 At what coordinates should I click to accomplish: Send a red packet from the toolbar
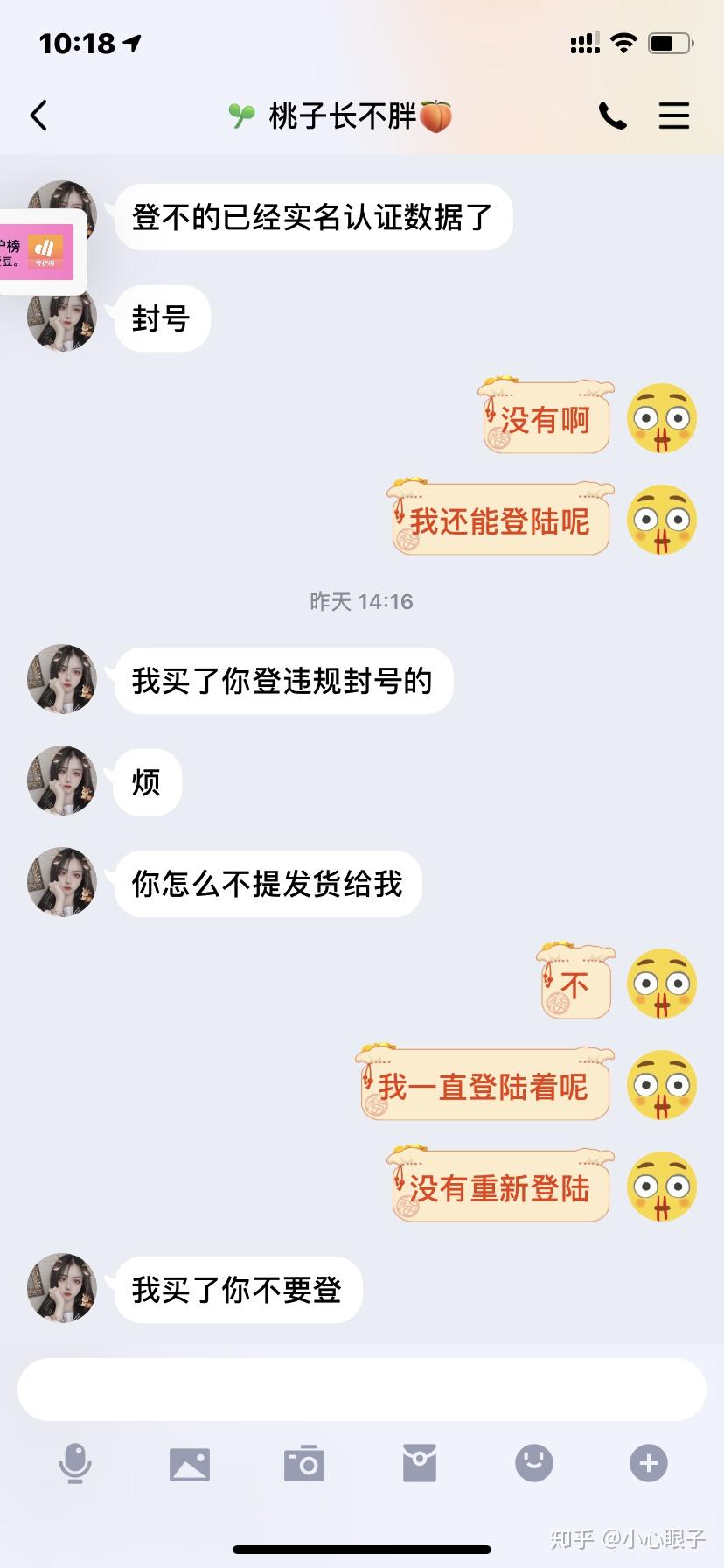420,1463
